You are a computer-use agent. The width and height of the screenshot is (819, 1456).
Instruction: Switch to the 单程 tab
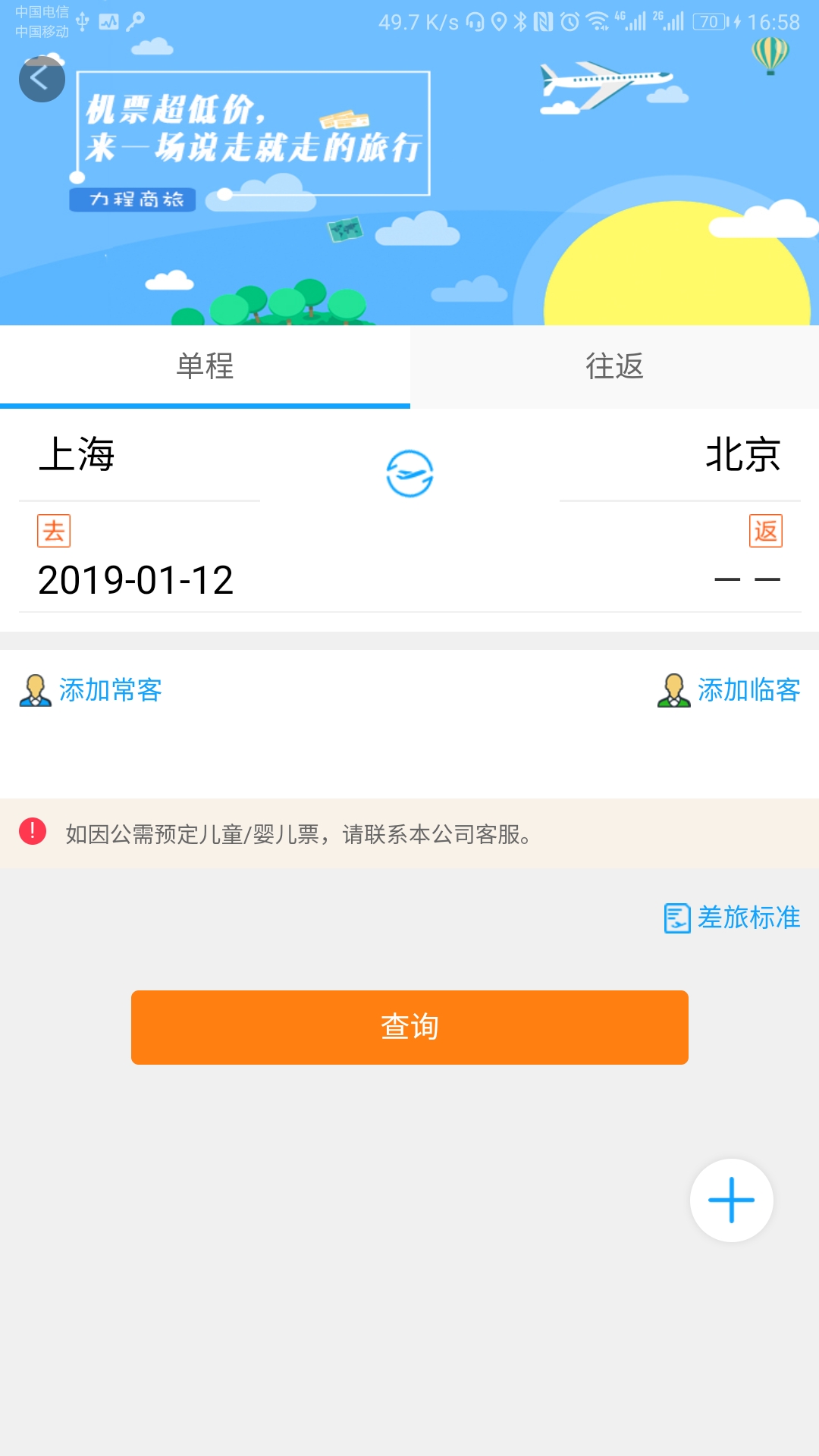(x=205, y=366)
